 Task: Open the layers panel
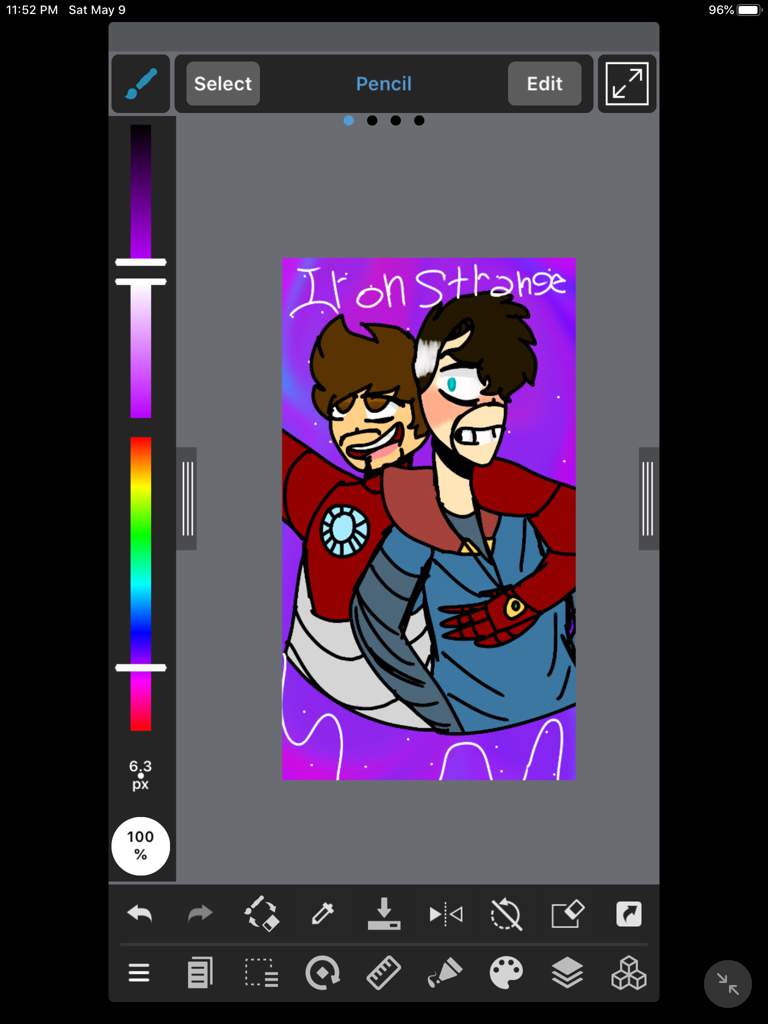pos(567,973)
